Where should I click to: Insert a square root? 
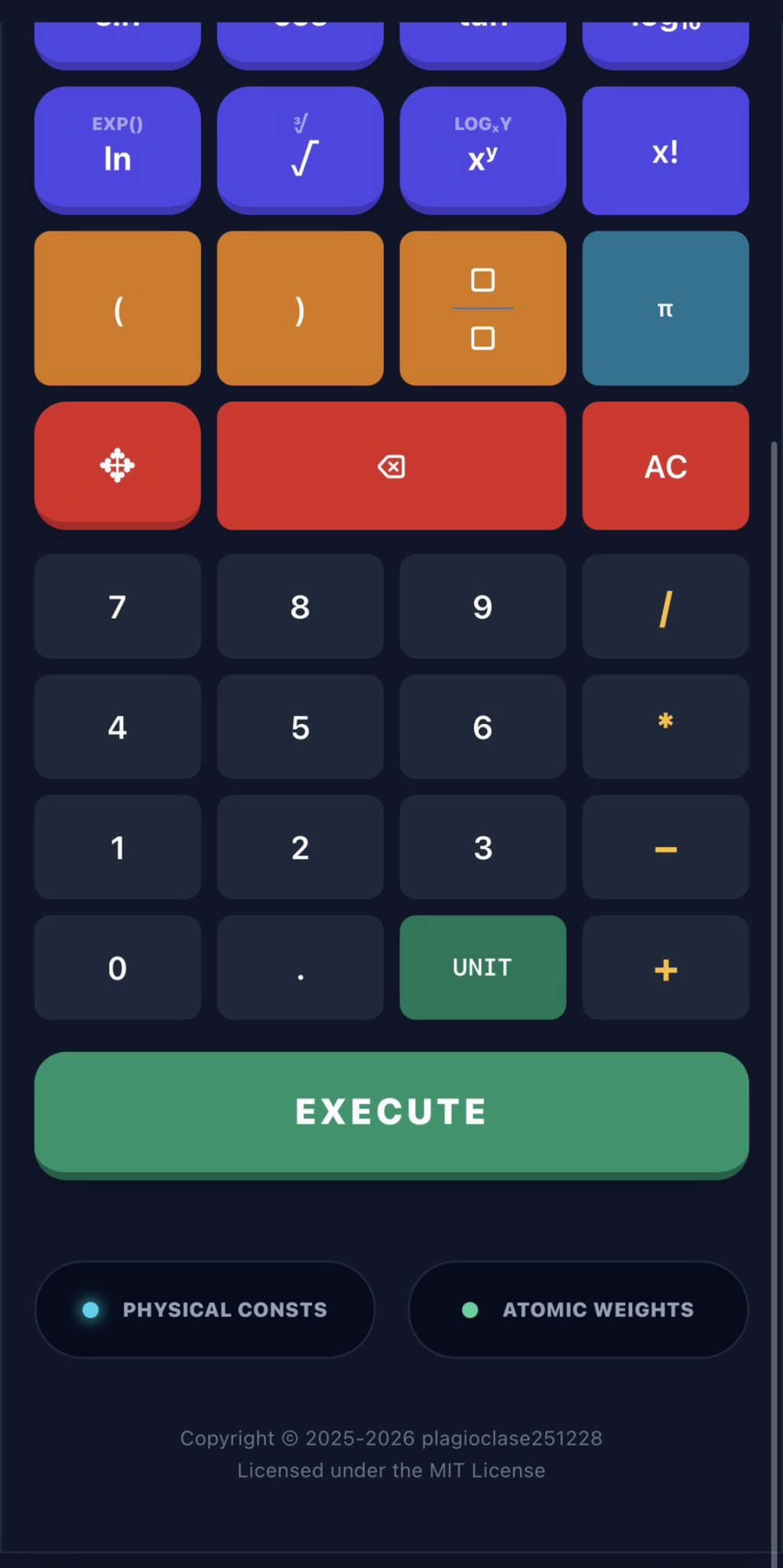coord(300,150)
